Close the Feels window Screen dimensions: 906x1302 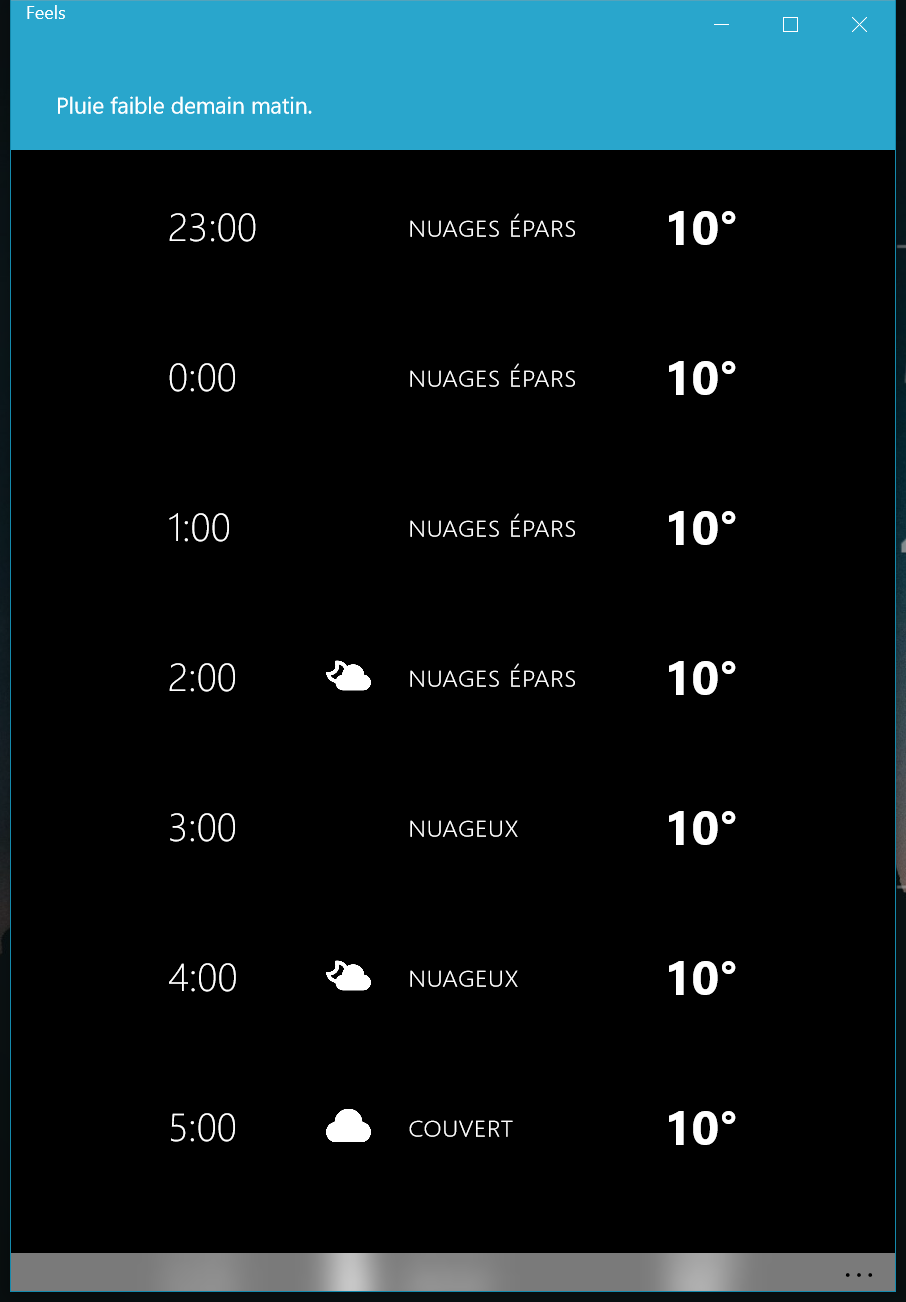point(859,25)
